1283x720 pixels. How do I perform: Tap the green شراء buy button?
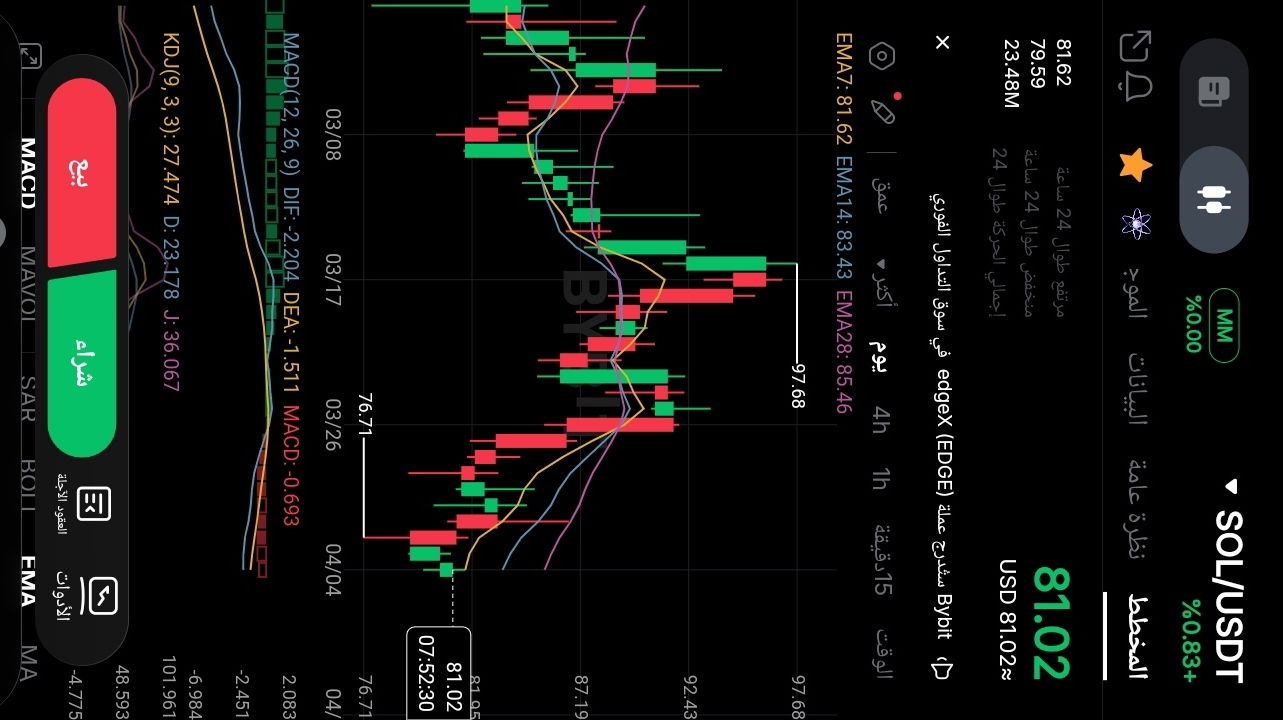82,365
